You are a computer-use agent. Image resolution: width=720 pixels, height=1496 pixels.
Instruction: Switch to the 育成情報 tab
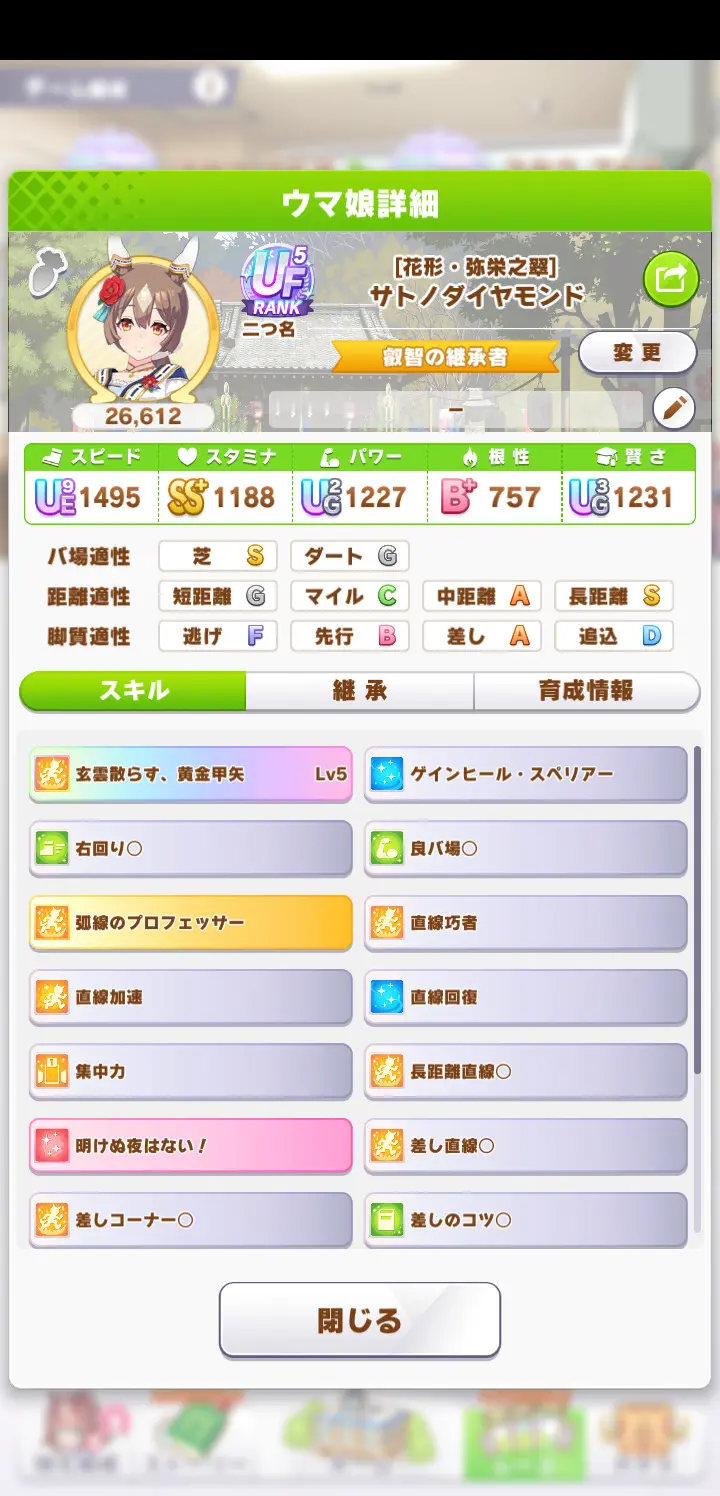click(586, 691)
